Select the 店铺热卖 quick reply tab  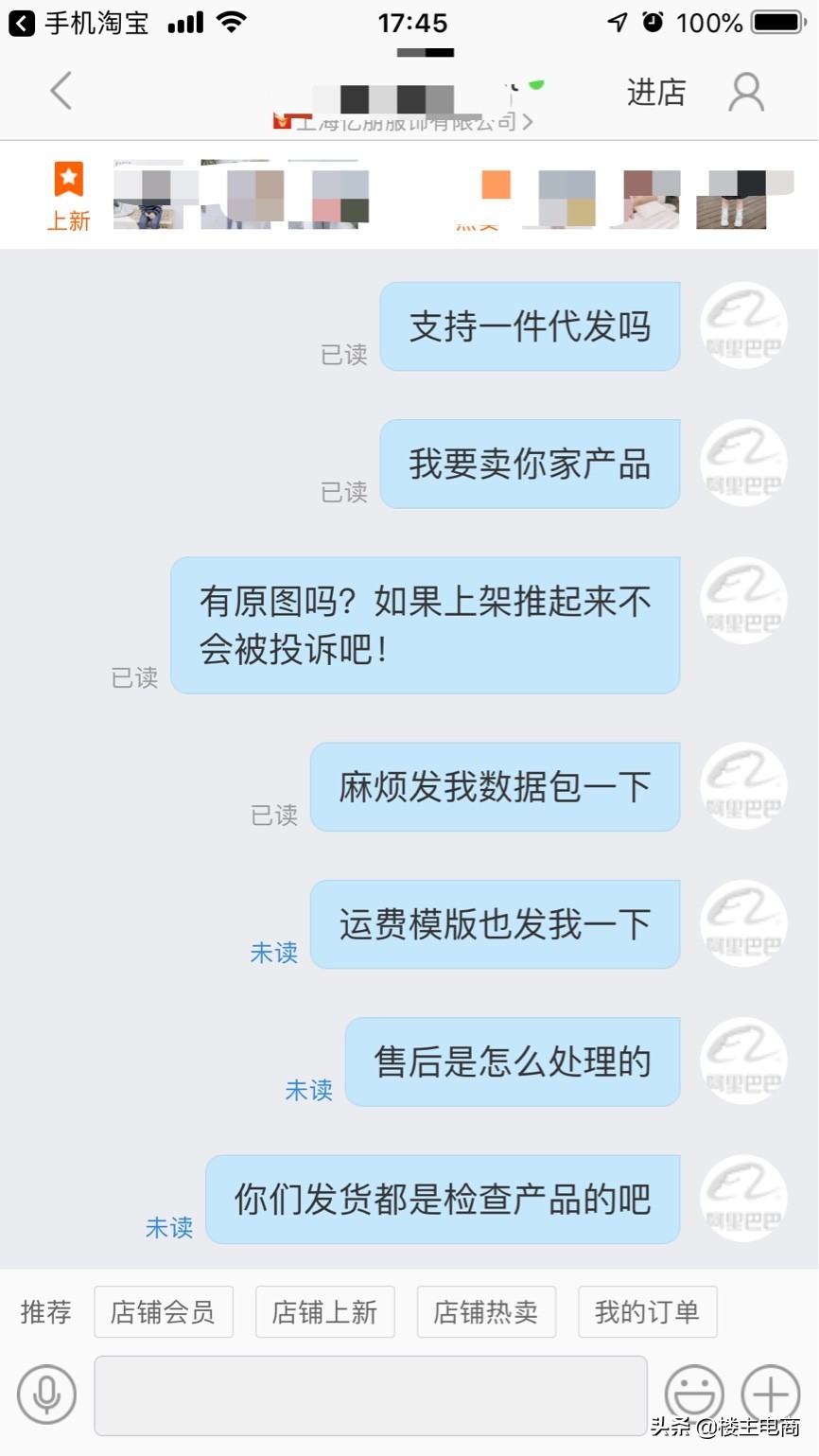[486, 1312]
